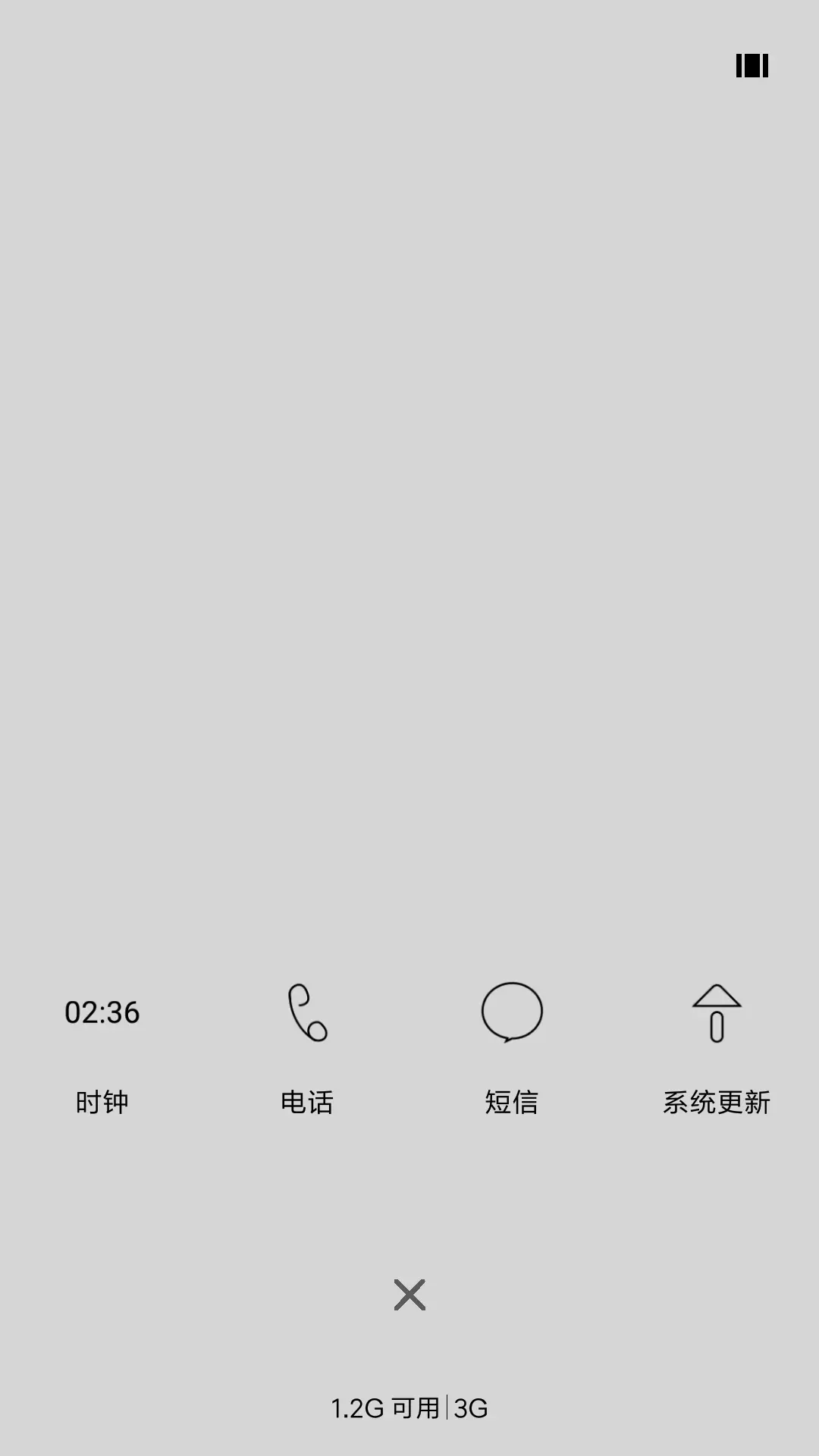Image resolution: width=819 pixels, height=1456 pixels.
Task: Open SMS by tapping its label text
Action: [x=512, y=1103]
